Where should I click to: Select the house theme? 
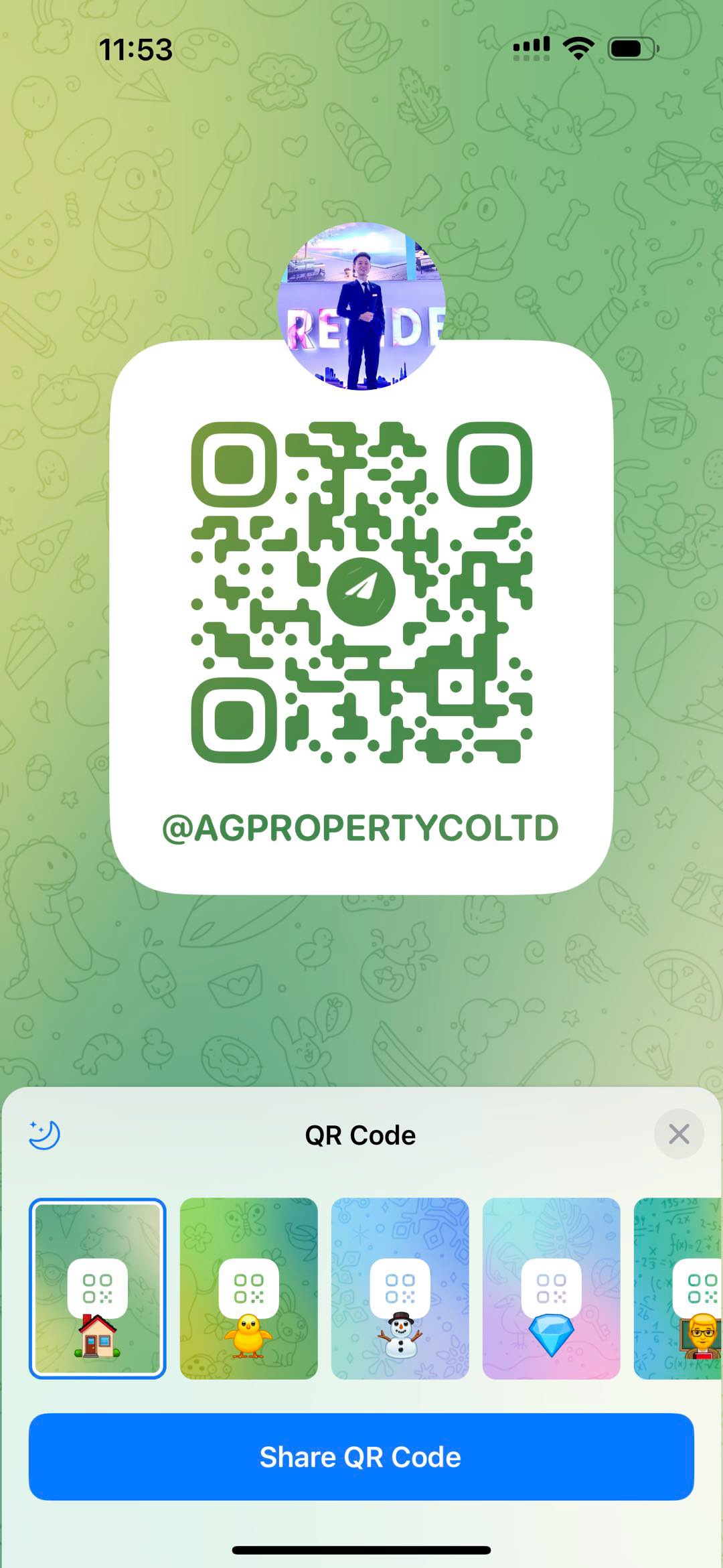(x=98, y=1288)
